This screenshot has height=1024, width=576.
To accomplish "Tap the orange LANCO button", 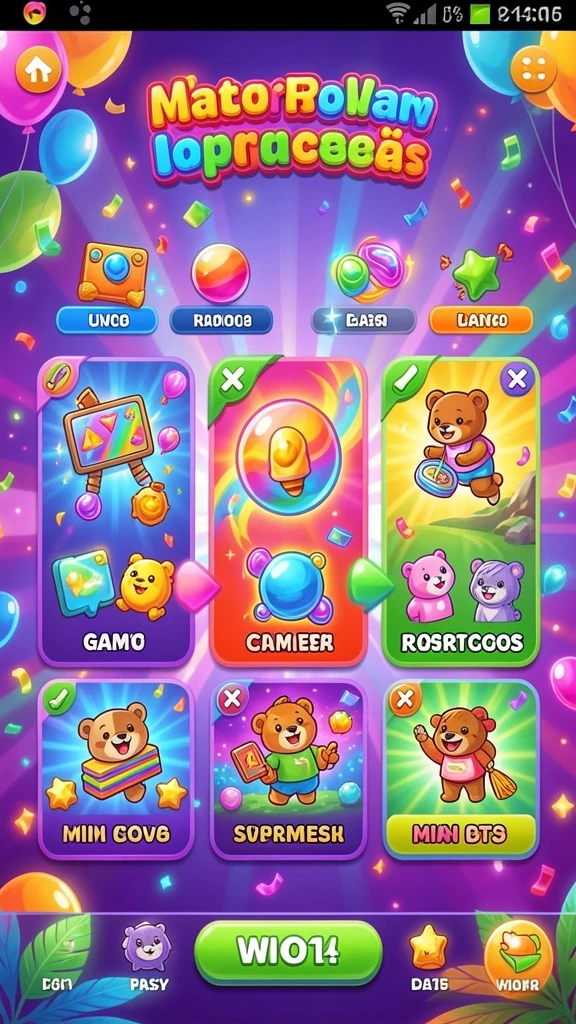I will click(x=481, y=320).
